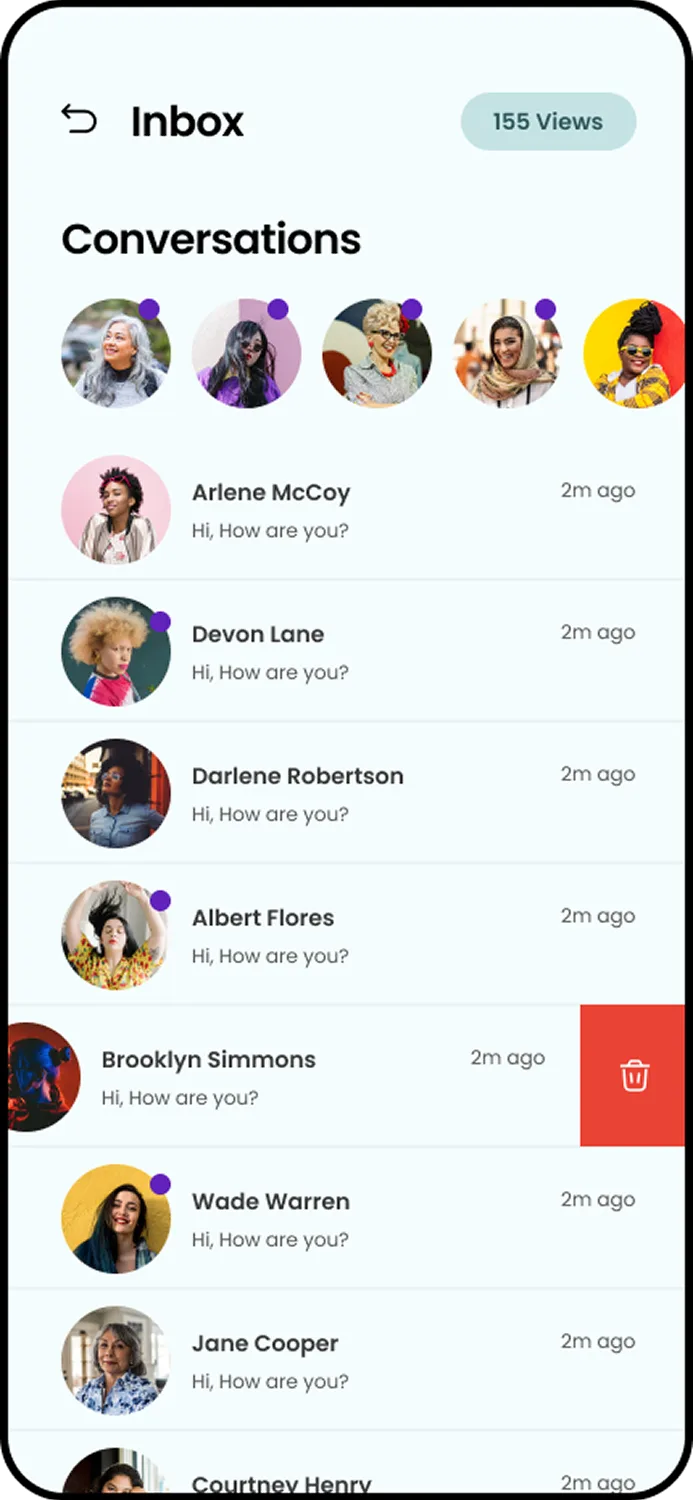Delete Brooklyn Simmons conversation with trash button
The height and width of the screenshot is (1500, 693).
(634, 1076)
